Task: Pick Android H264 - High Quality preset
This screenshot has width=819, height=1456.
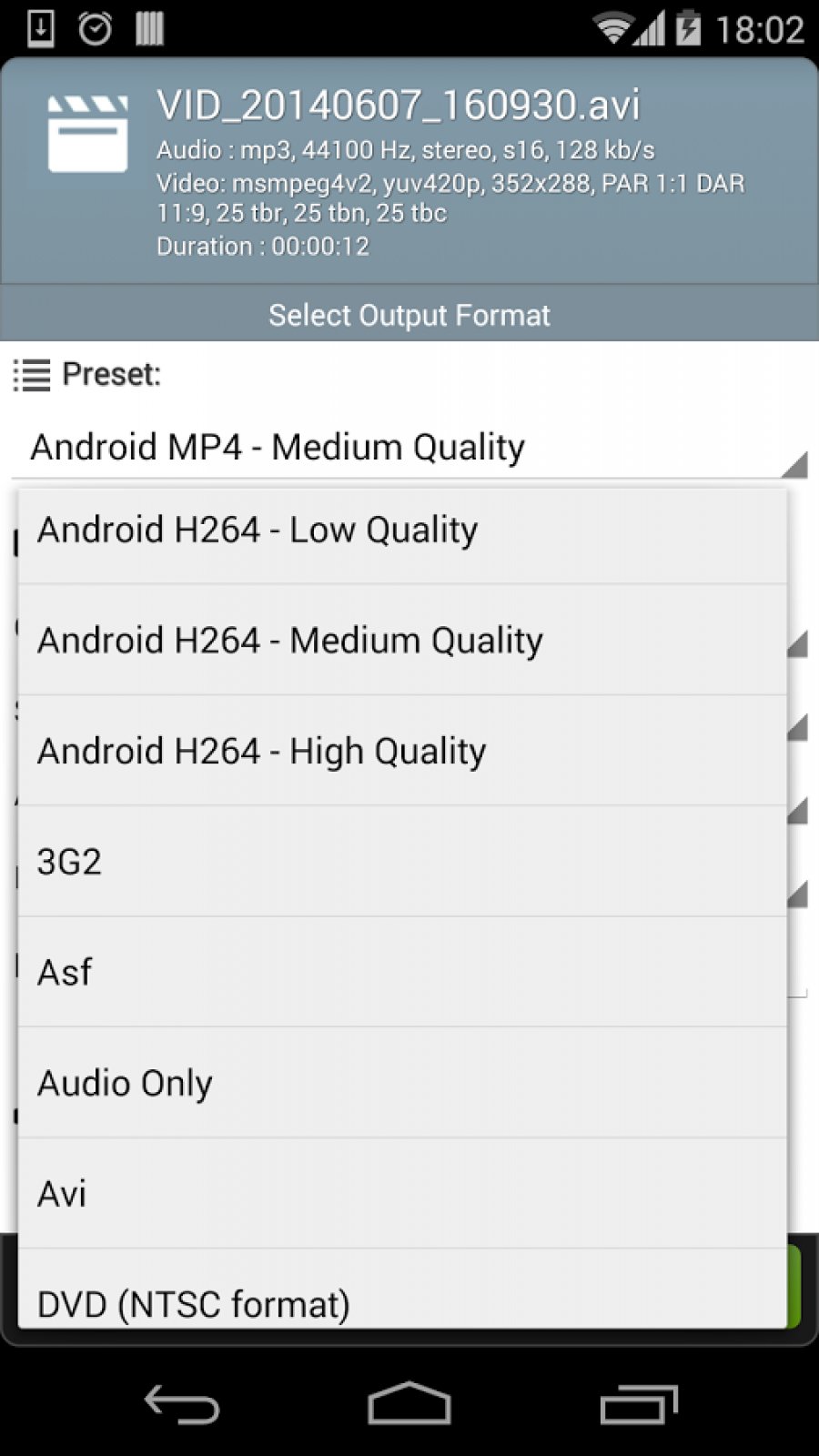Action: 400,752
